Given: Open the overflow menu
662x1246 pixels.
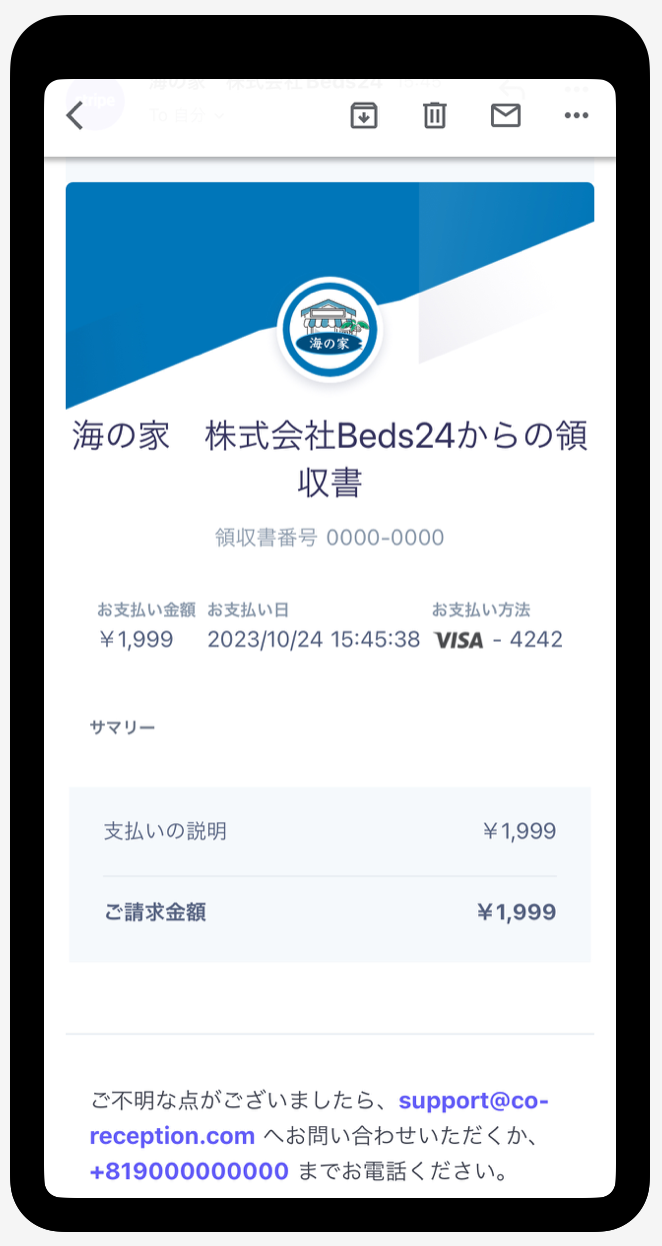Looking at the screenshot, I should [x=576, y=116].
